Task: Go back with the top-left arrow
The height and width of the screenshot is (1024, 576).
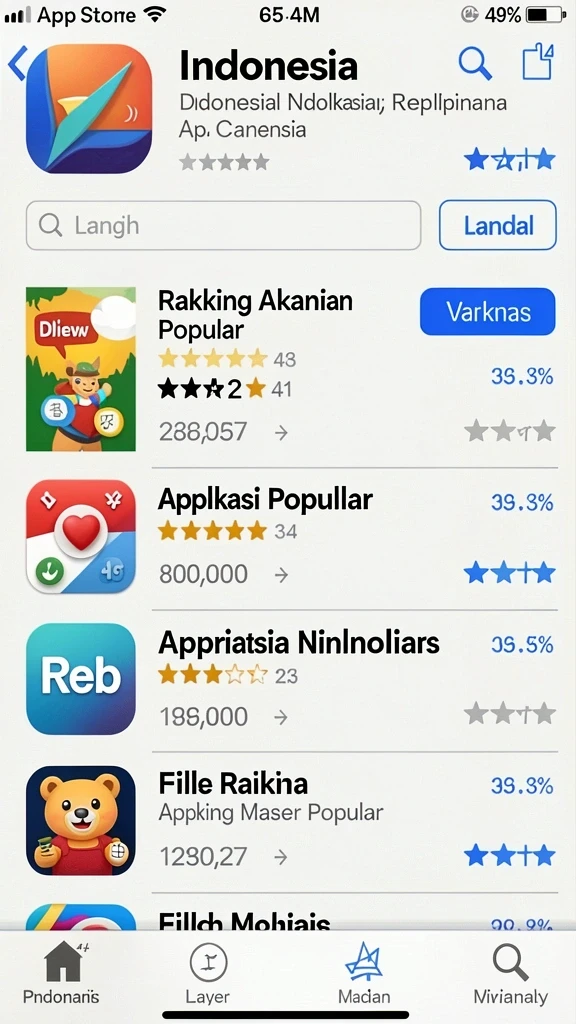Action: (x=17, y=63)
